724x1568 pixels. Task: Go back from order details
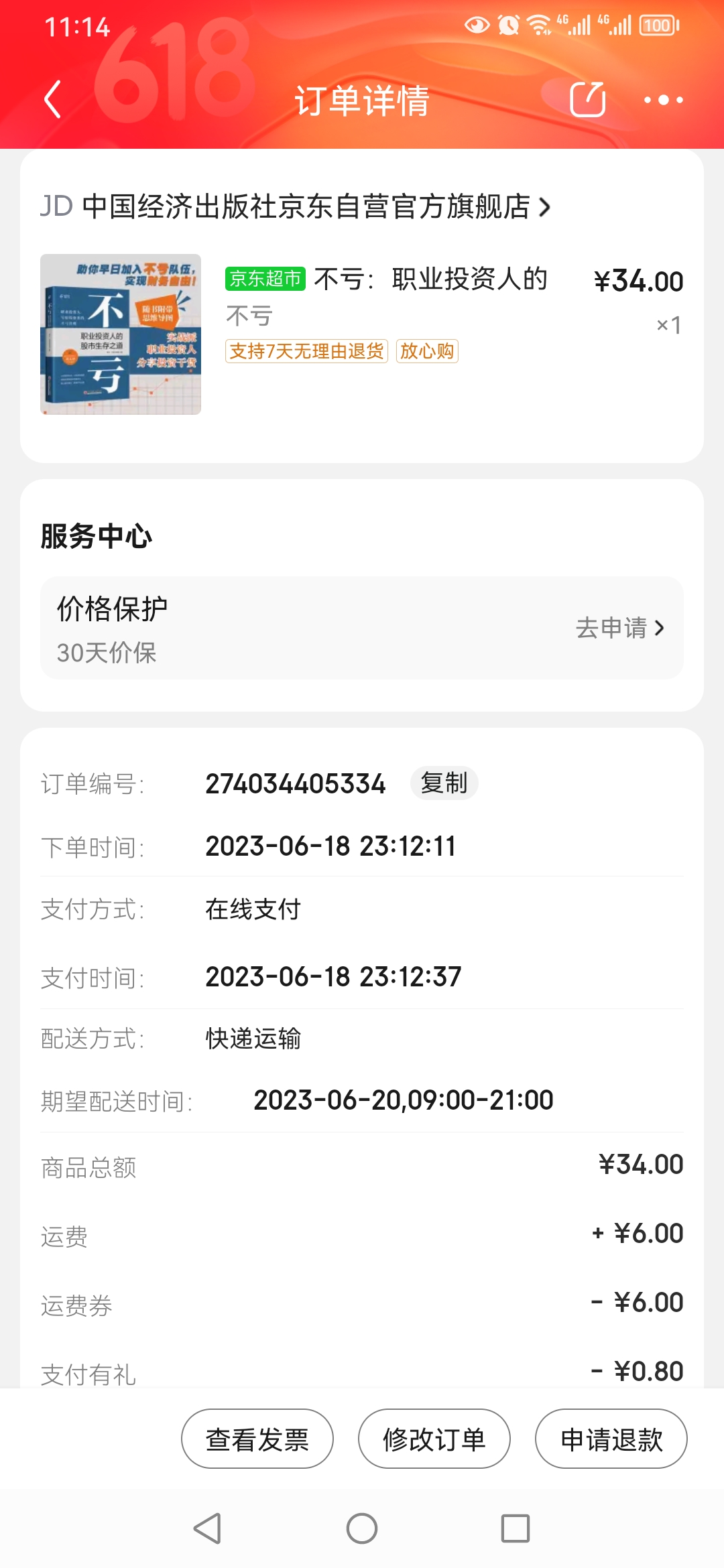(53, 100)
